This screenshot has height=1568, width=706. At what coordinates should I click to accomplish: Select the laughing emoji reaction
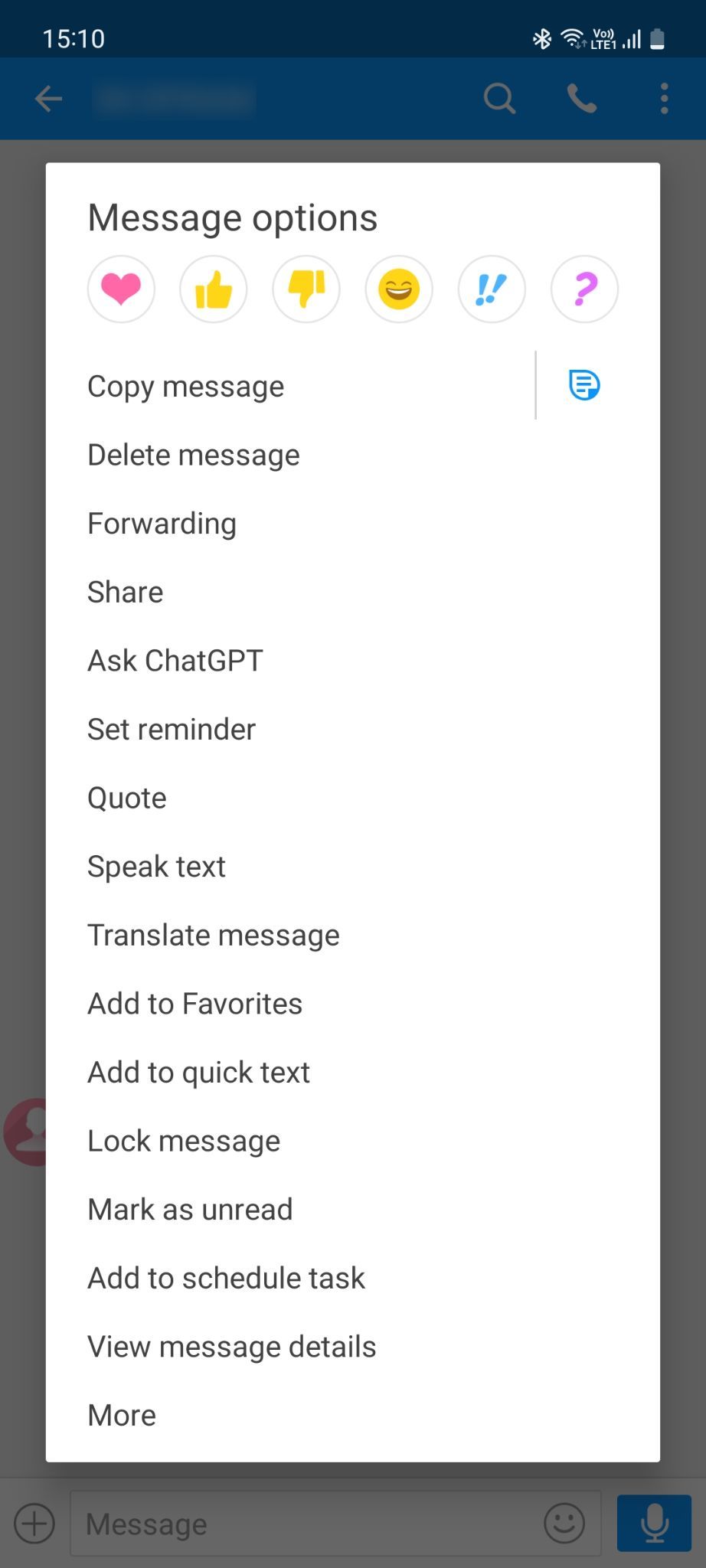pyautogui.click(x=399, y=289)
